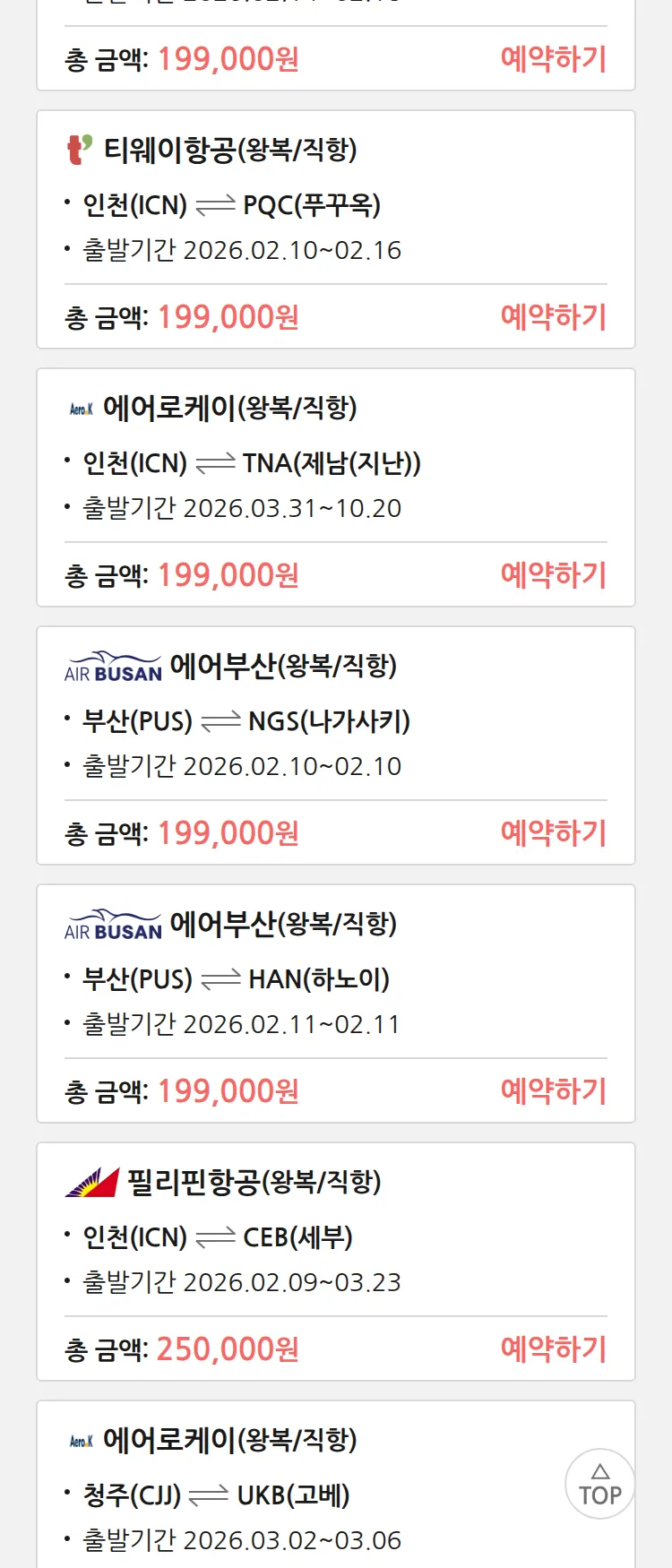This screenshot has width=672, height=1568.
Task: Tap 예약하기 for 티웨이항공 인천–푸꾸옥 flight
Action: [x=553, y=317]
